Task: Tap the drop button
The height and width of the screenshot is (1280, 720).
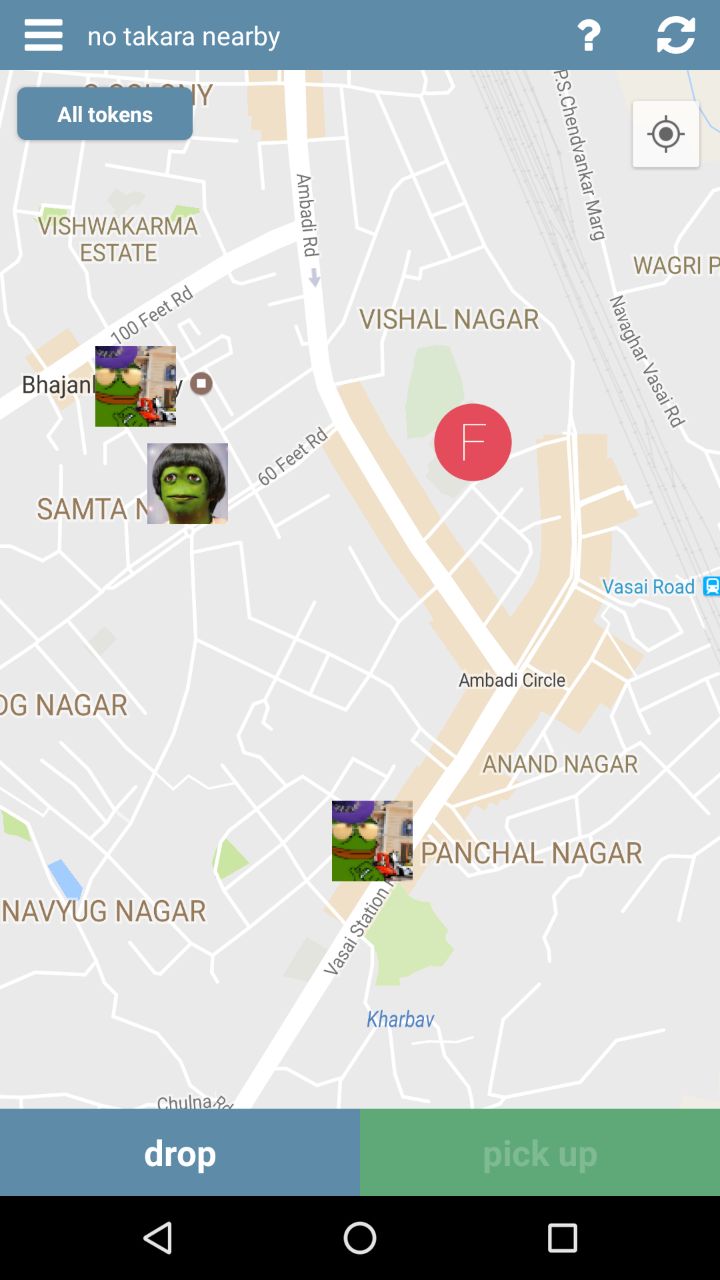Action: click(180, 1152)
